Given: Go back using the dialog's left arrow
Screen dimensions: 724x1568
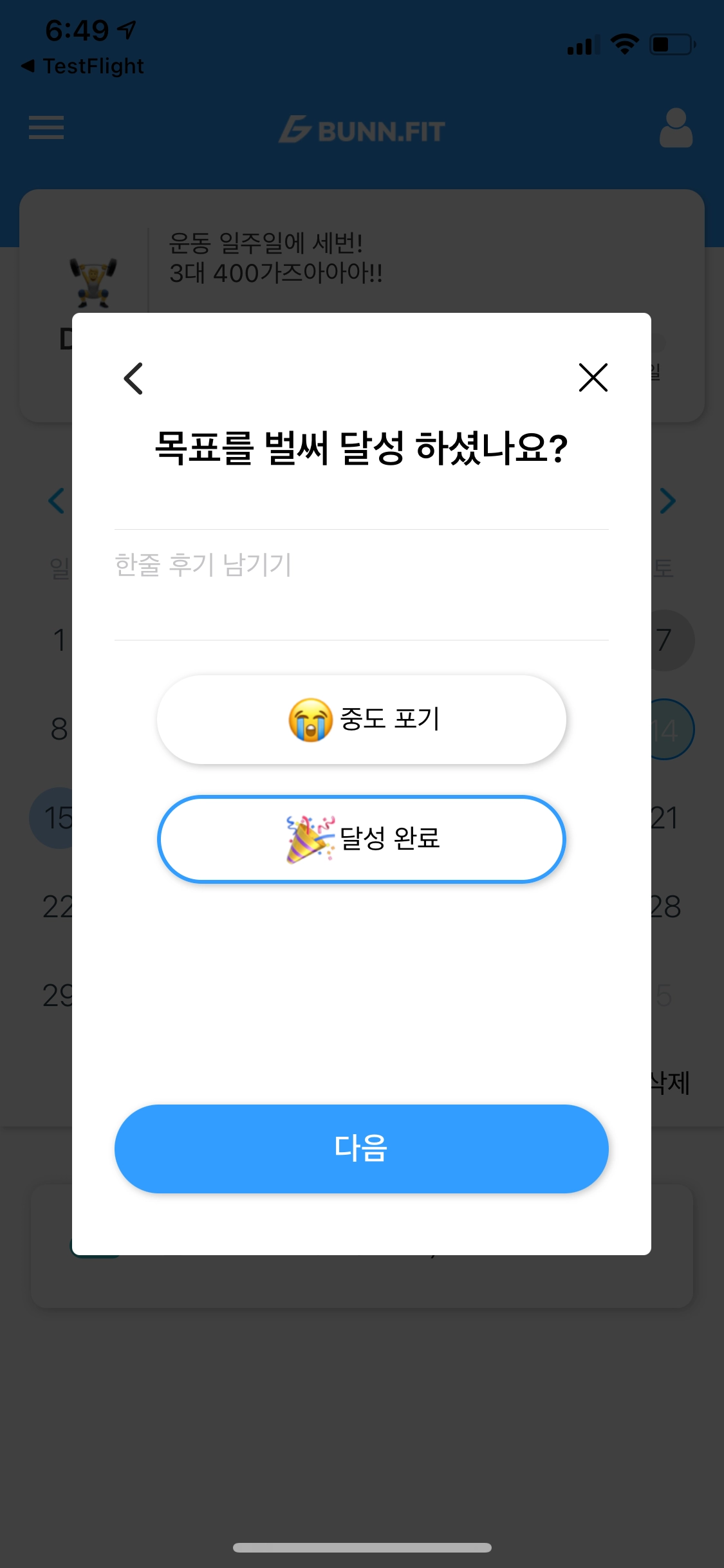Looking at the screenshot, I should [133, 378].
